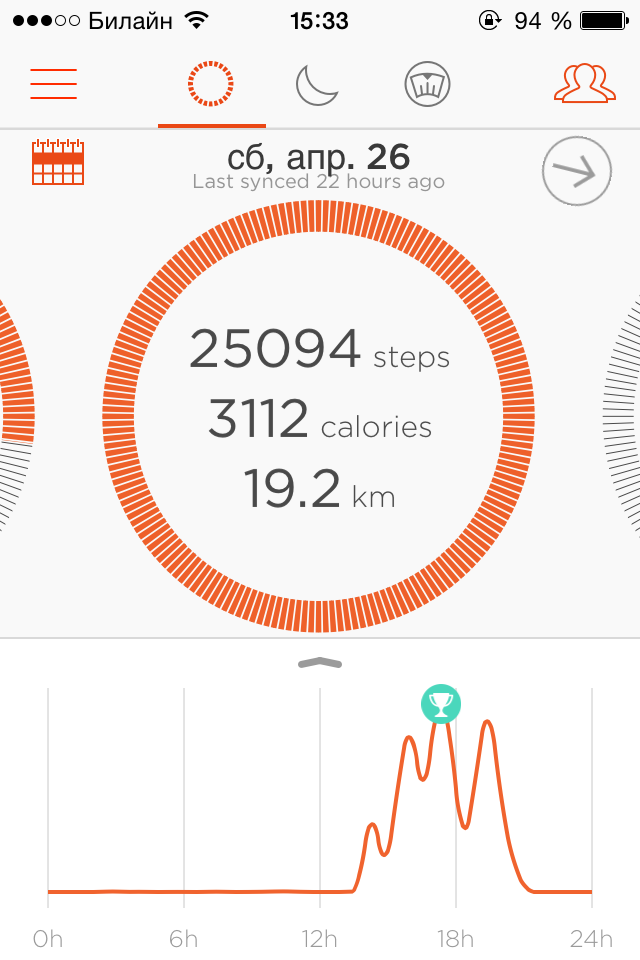
Task: Open the hamburger menu
Action: [x=54, y=84]
